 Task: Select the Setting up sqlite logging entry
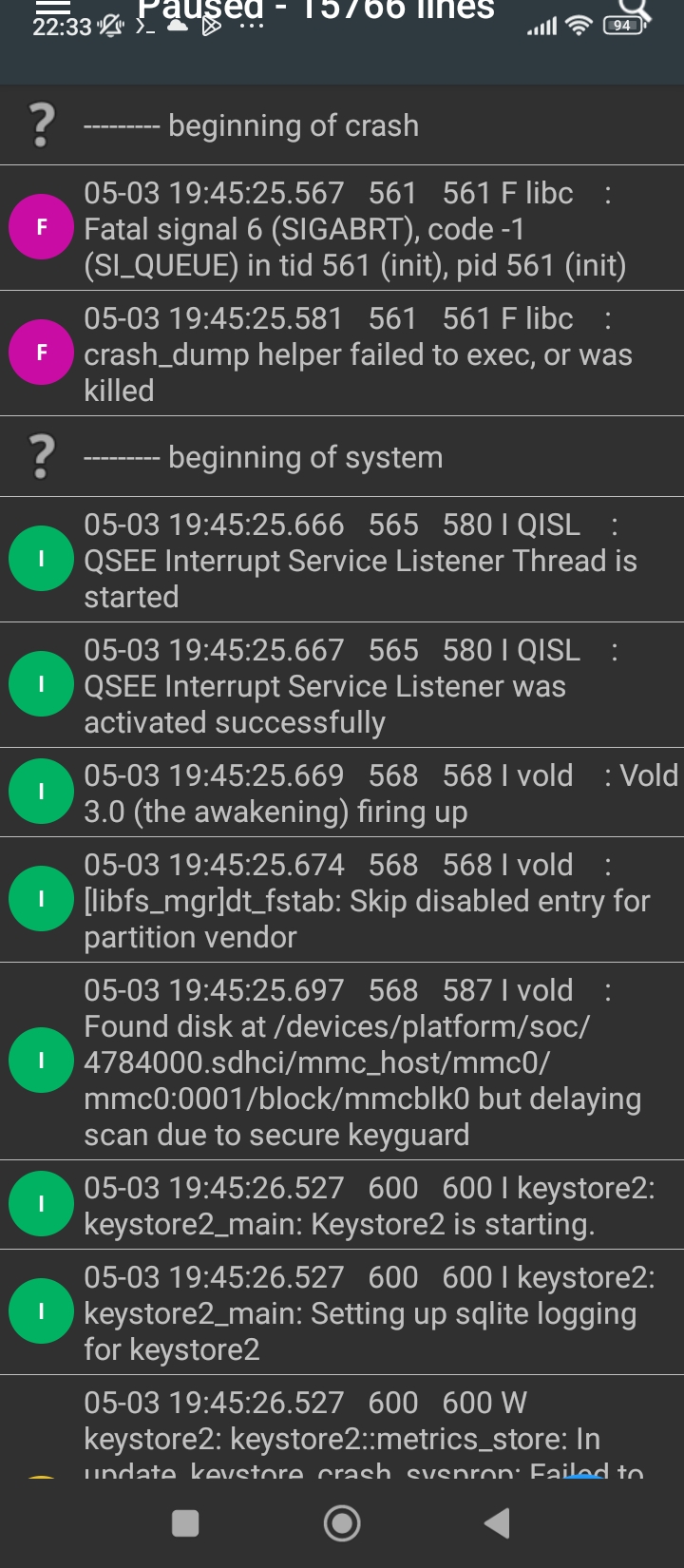click(342, 1312)
